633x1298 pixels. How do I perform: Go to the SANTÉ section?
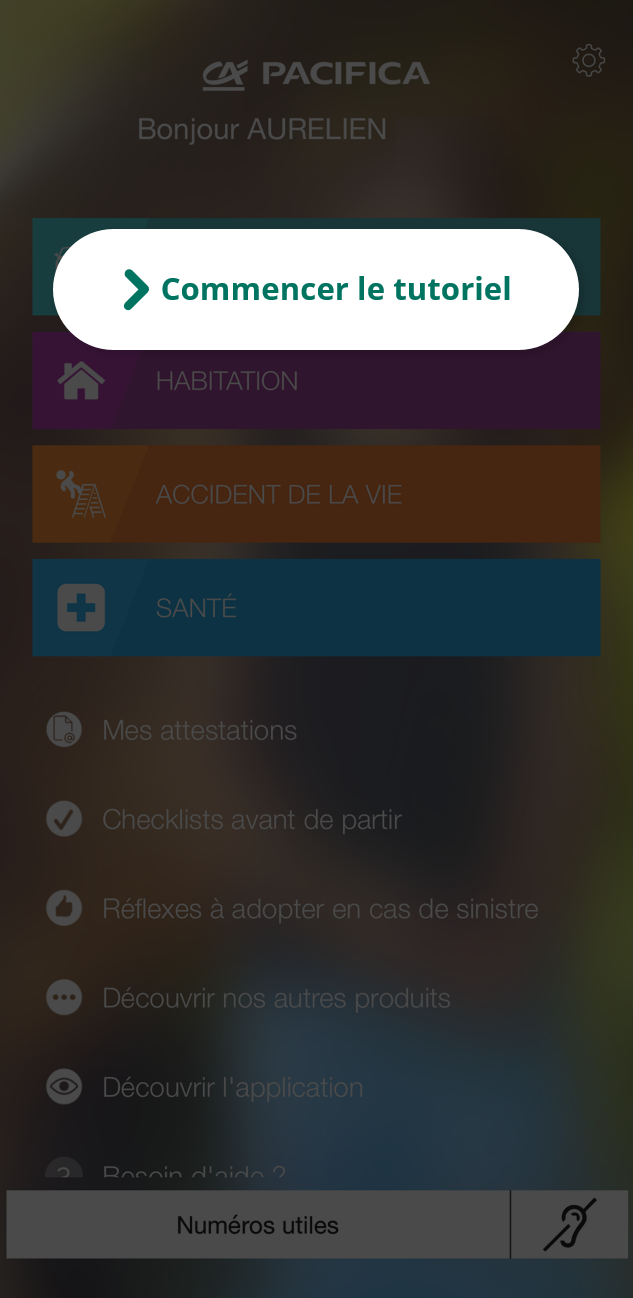click(316, 607)
